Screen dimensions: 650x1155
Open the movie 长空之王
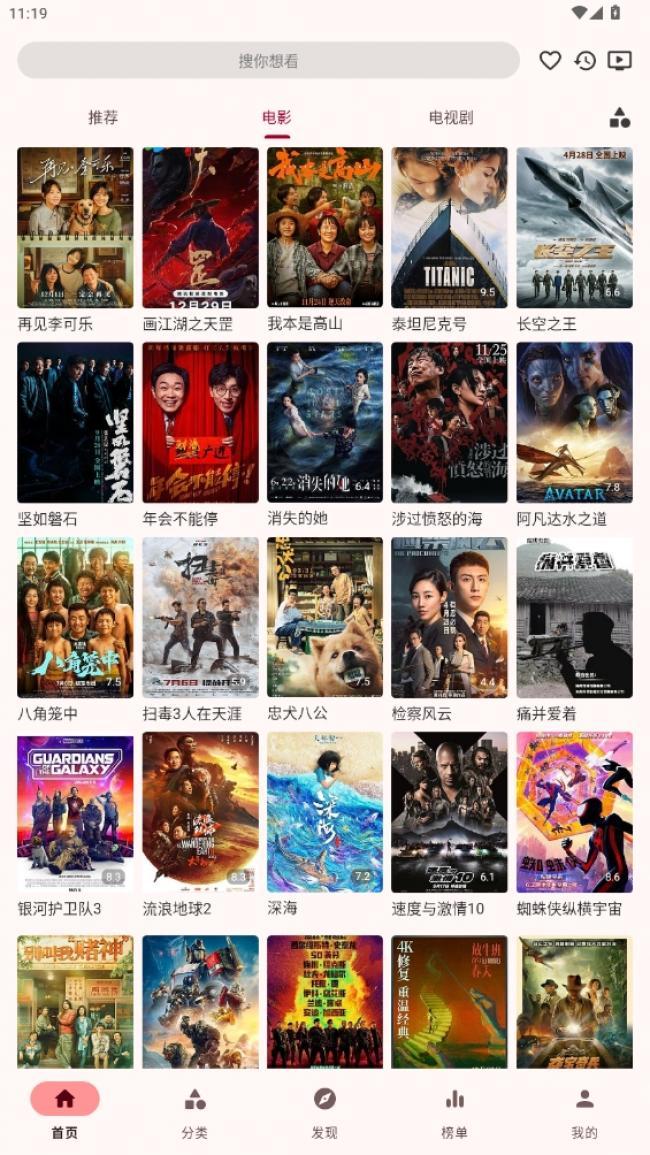(574, 228)
